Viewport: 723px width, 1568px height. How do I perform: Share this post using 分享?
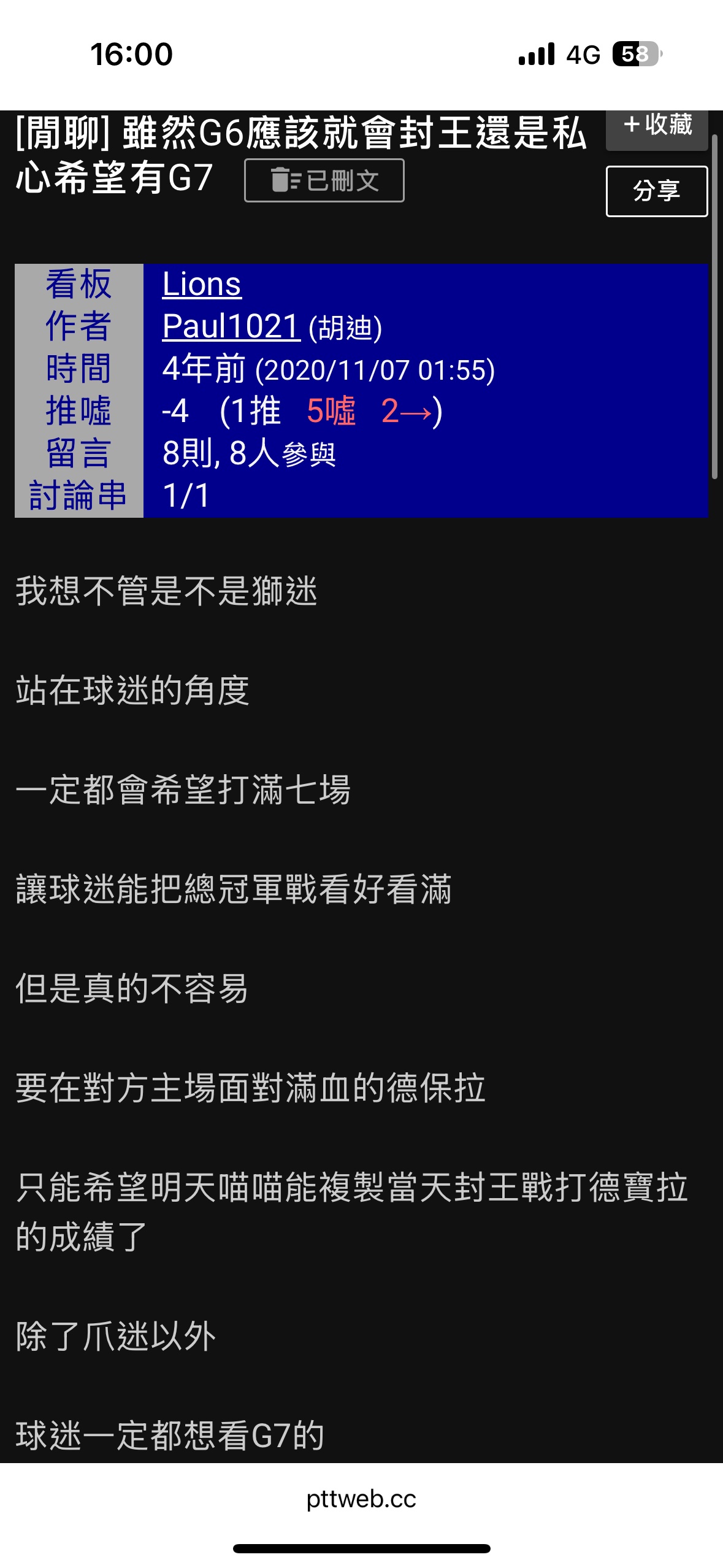pyautogui.click(x=657, y=191)
